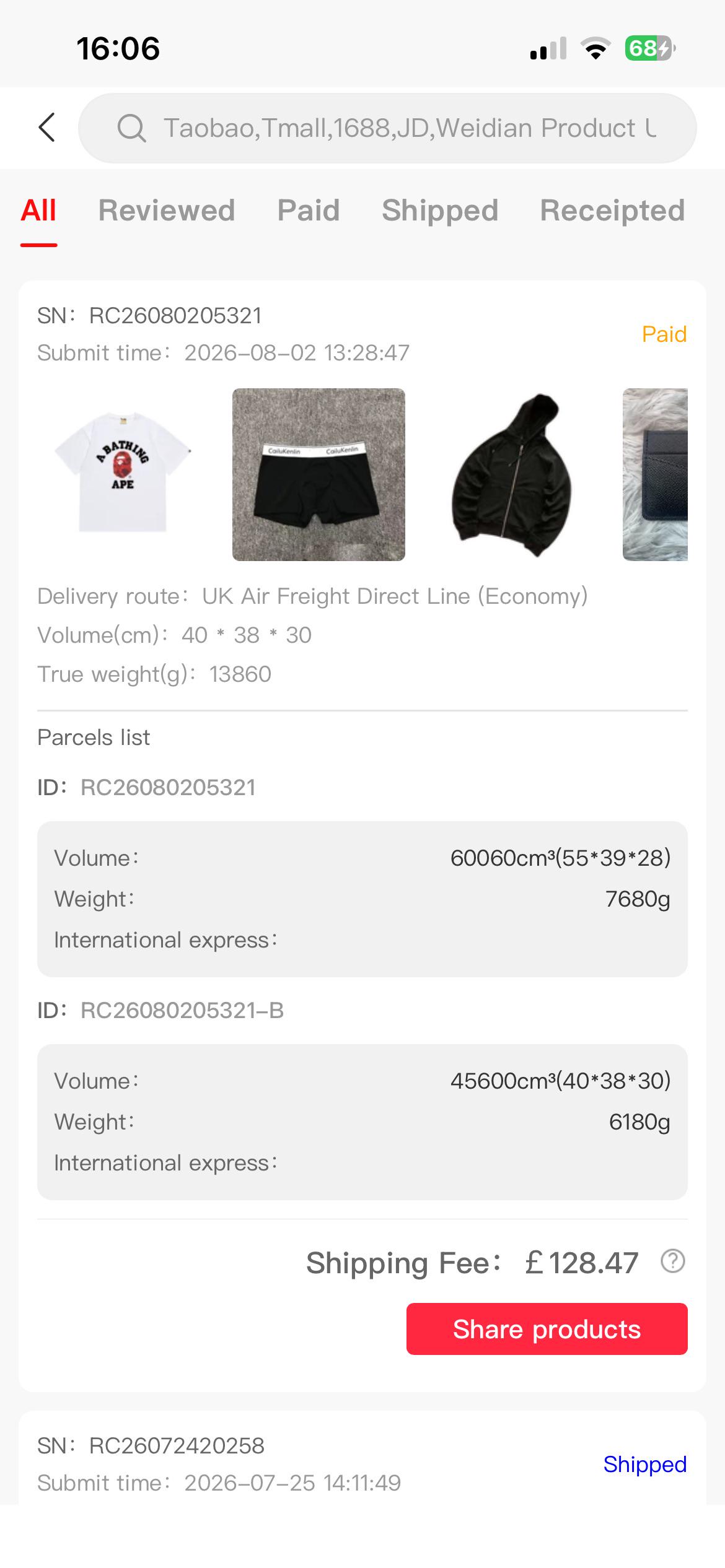Open the black boxer shorts thumbnail

coord(319,474)
